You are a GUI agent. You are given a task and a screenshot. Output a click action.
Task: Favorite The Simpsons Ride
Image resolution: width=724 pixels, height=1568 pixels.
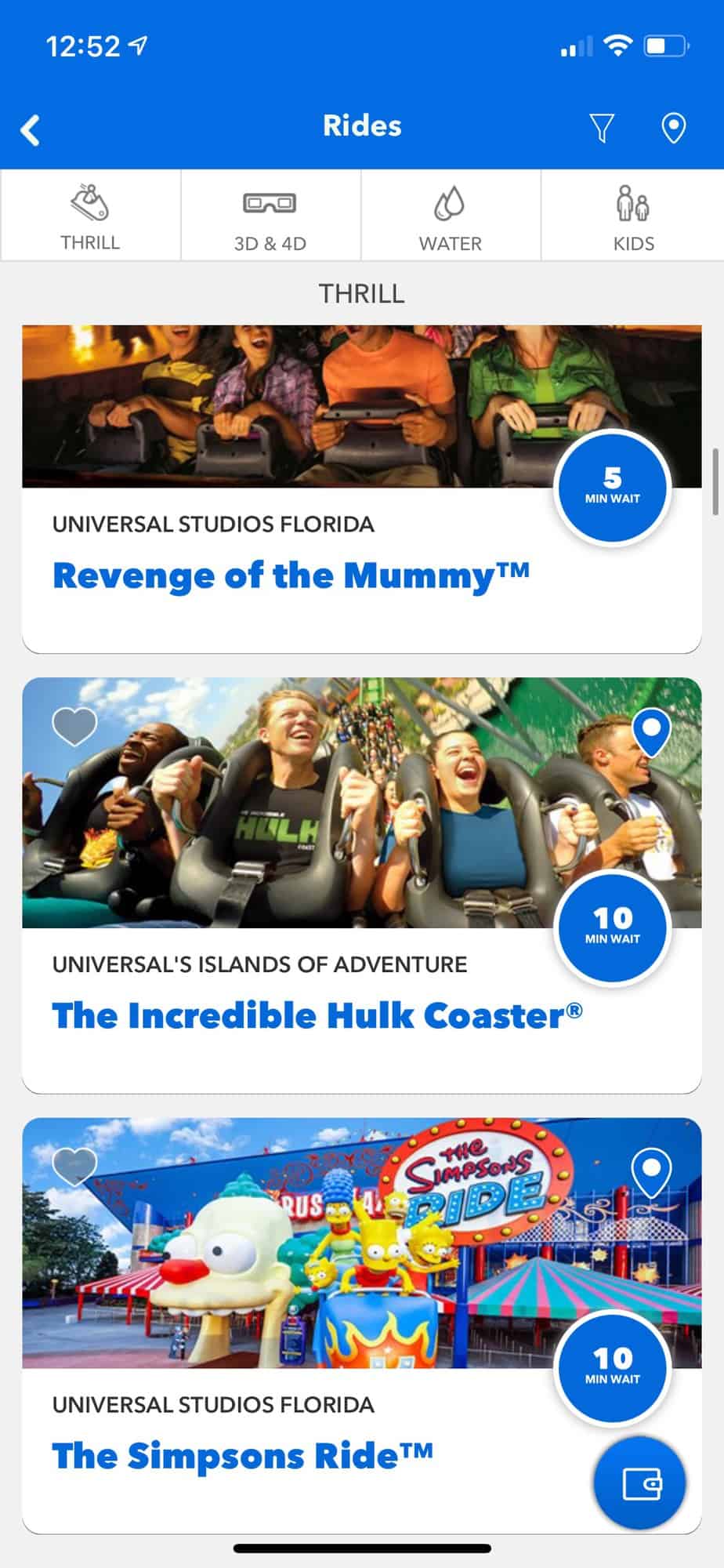(x=74, y=1167)
